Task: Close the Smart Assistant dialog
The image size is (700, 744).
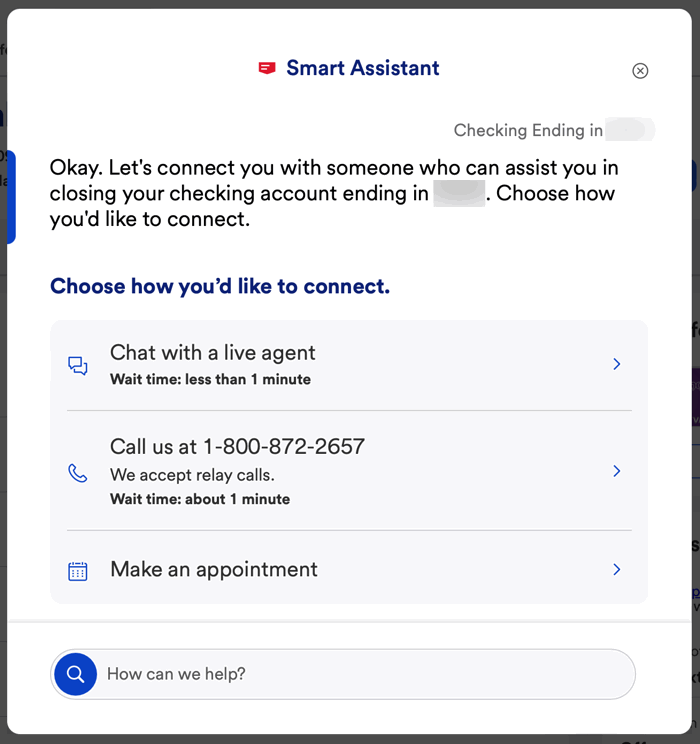Action: pyautogui.click(x=640, y=71)
